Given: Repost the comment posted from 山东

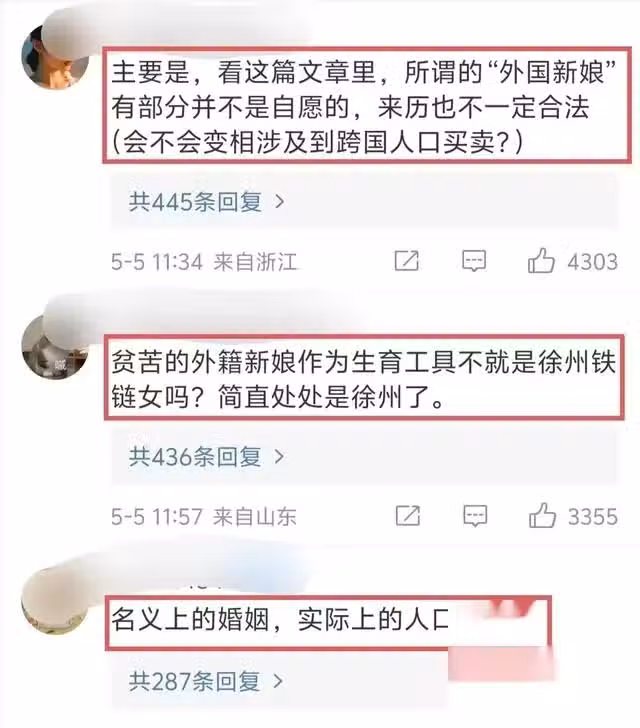Looking at the screenshot, I should click(407, 517).
